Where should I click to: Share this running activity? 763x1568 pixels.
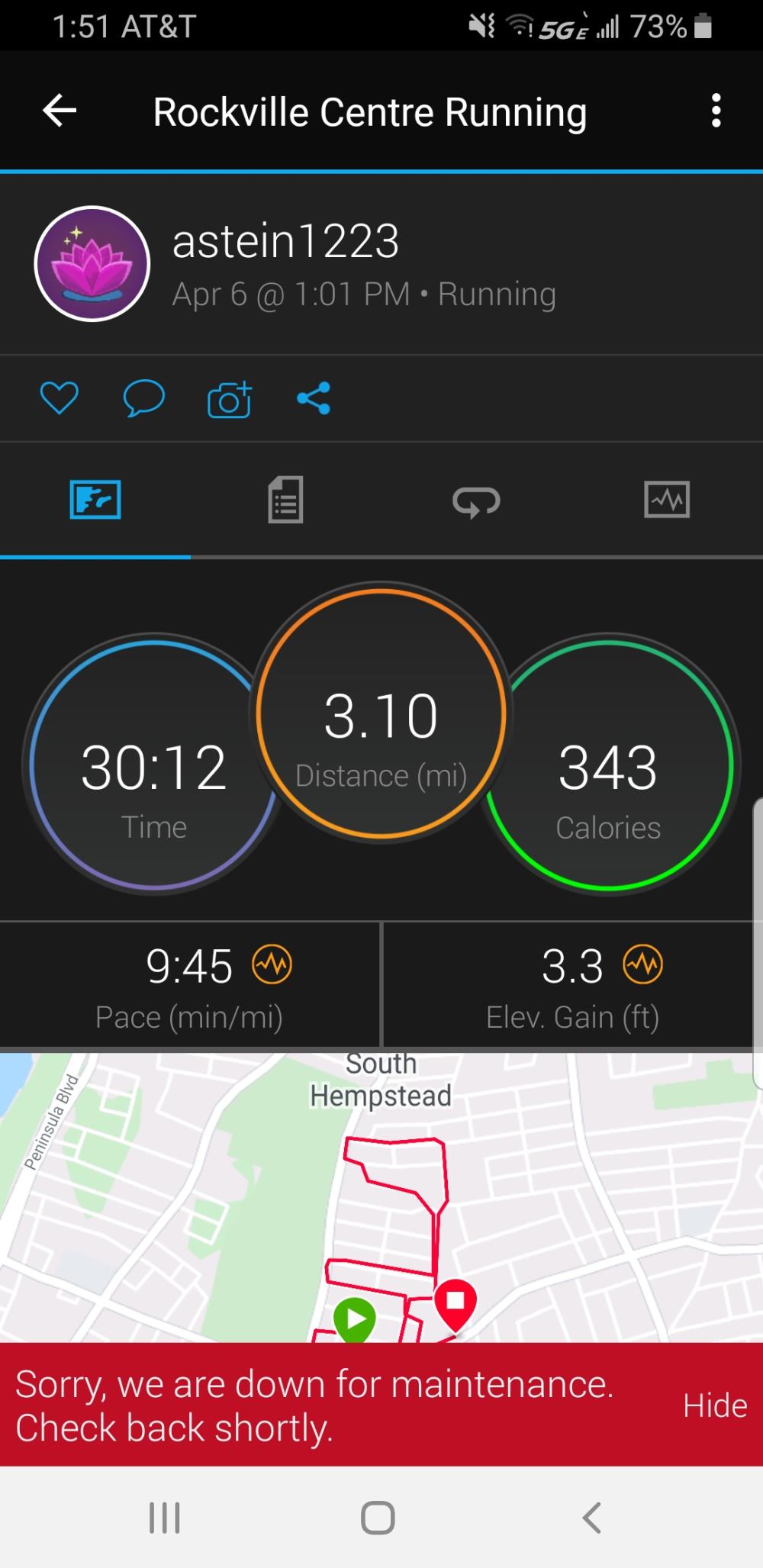(314, 398)
